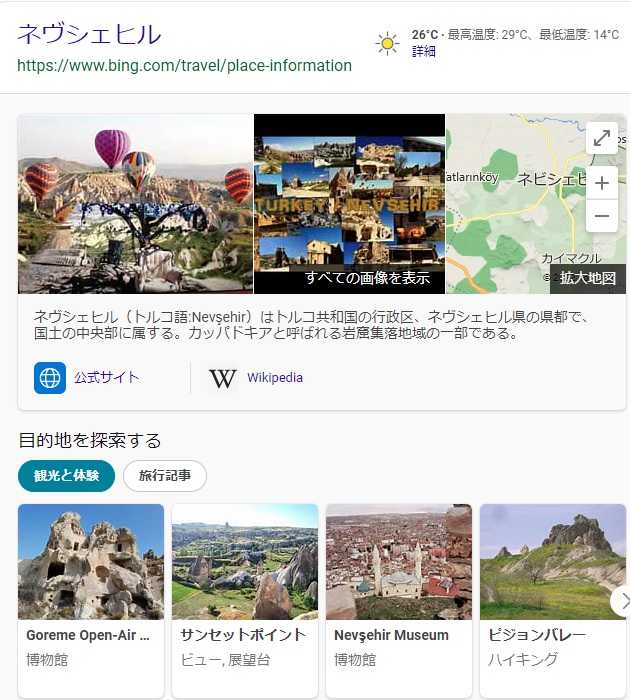Zoom out on the map
Viewport: 630px width, 700px height.
(x=602, y=215)
